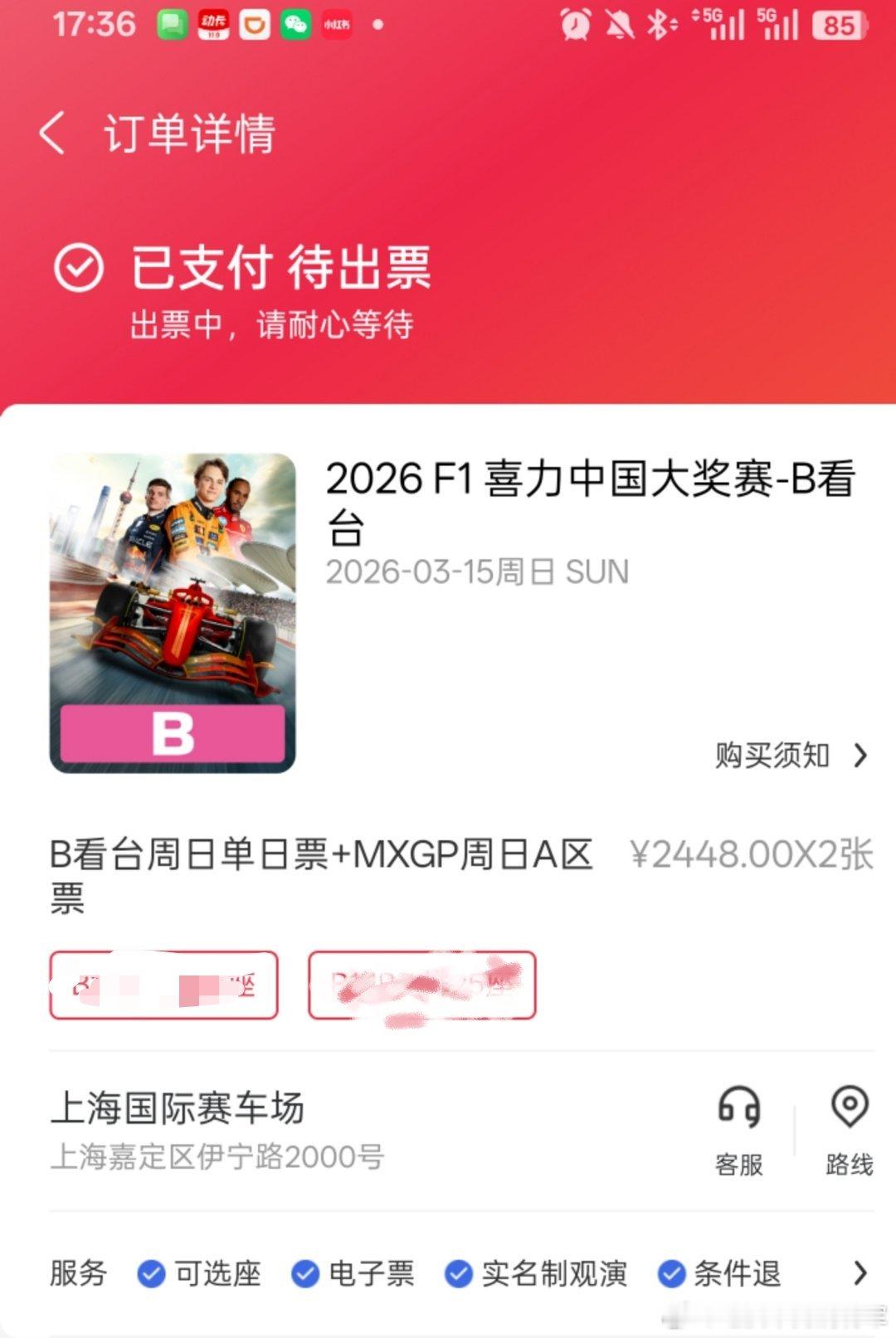The width and height of the screenshot is (896, 1338).
Task: Tap the back arrow beside 订单详情
Action: click(x=54, y=133)
